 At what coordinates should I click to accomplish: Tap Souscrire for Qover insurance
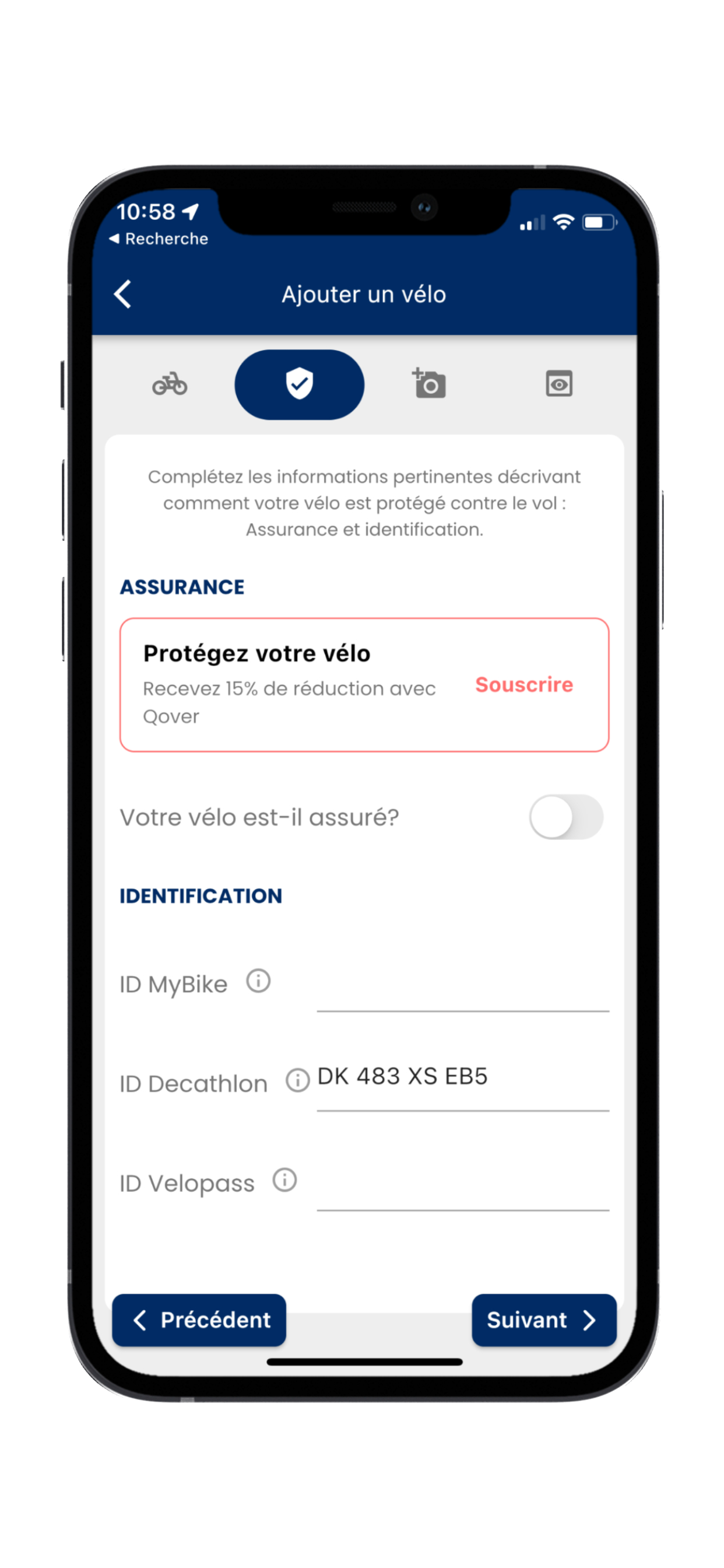coord(524,685)
